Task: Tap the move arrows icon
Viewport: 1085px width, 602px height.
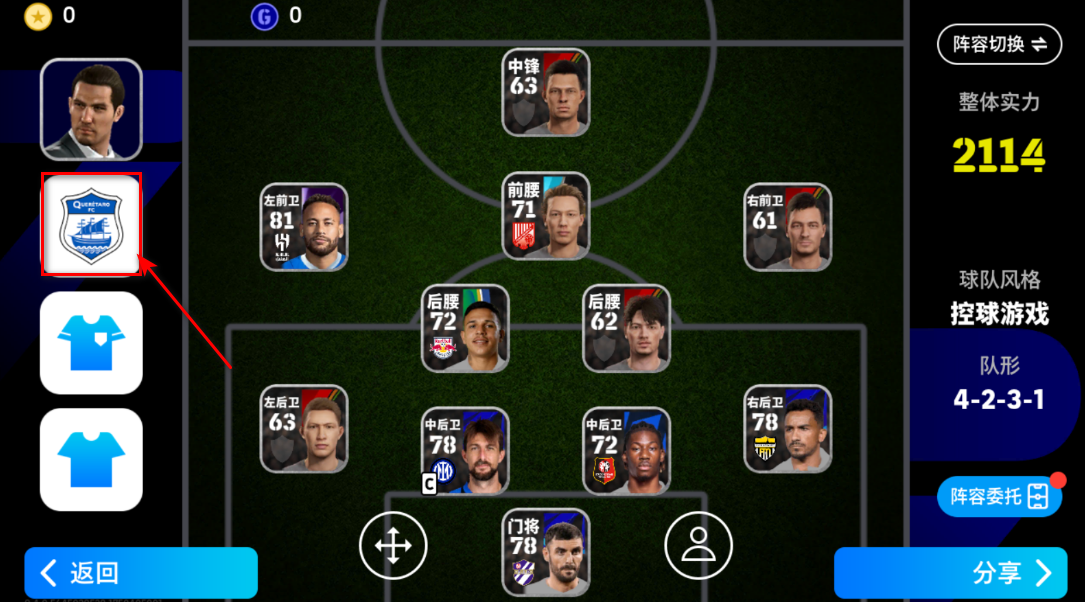Action: (x=393, y=545)
